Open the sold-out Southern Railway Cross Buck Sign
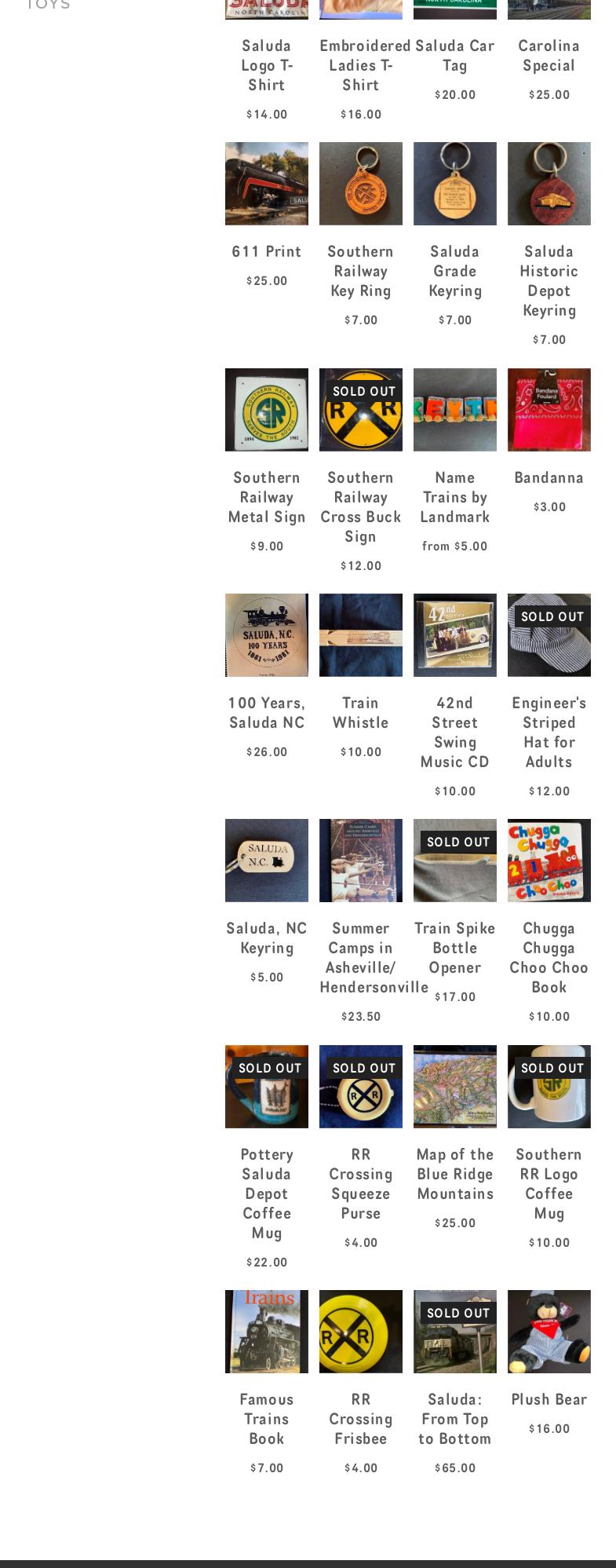 click(360, 410)
